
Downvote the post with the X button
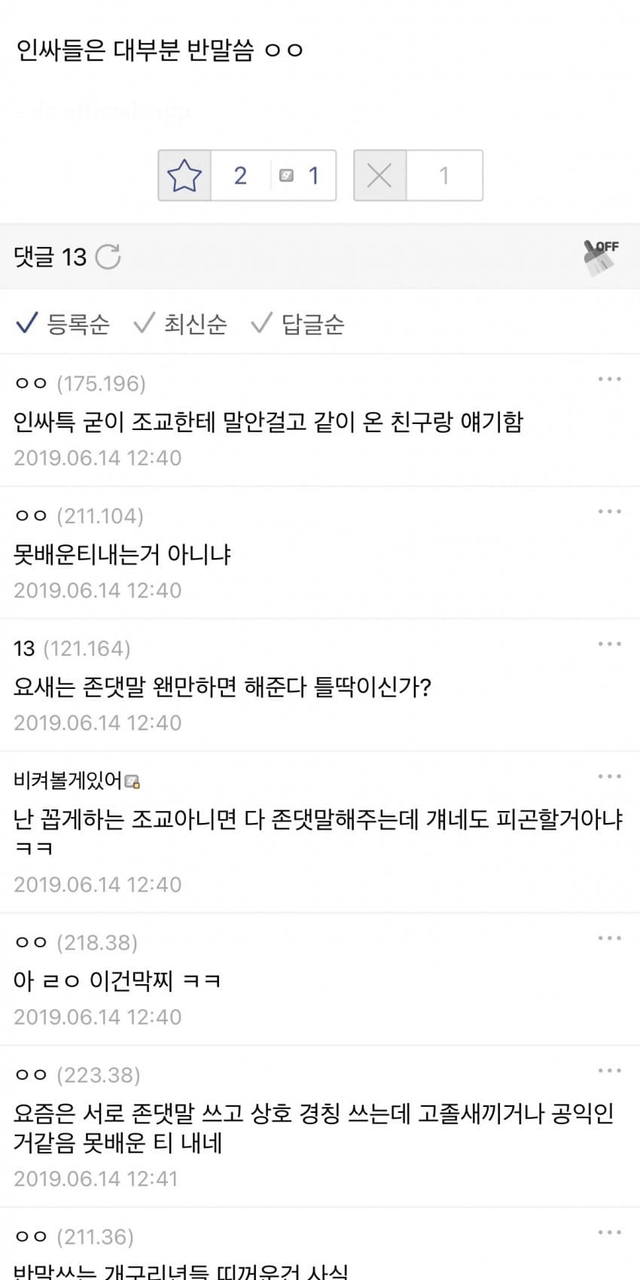pos(379,176)
